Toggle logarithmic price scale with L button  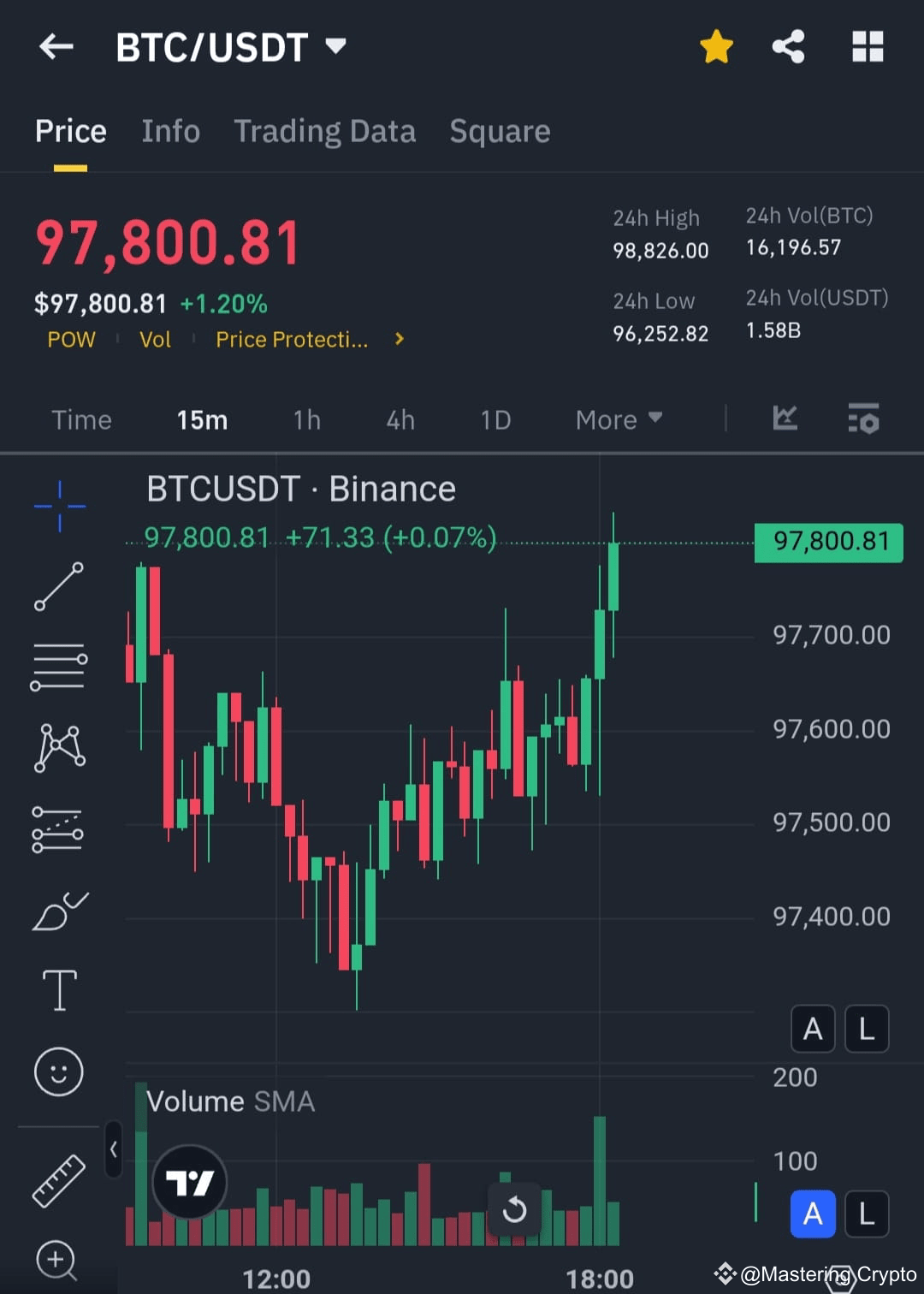[867, 1029]
